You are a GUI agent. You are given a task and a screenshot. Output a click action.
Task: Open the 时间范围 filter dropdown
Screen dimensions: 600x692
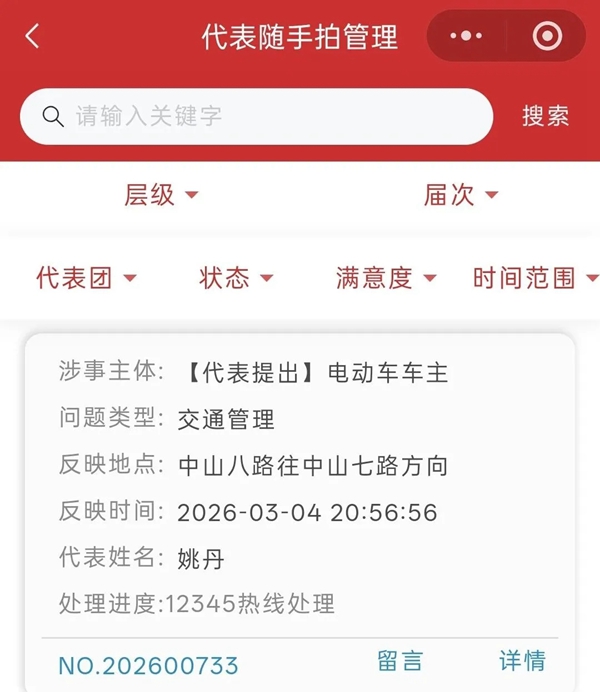pyautogui.click(x=534, y=278)
